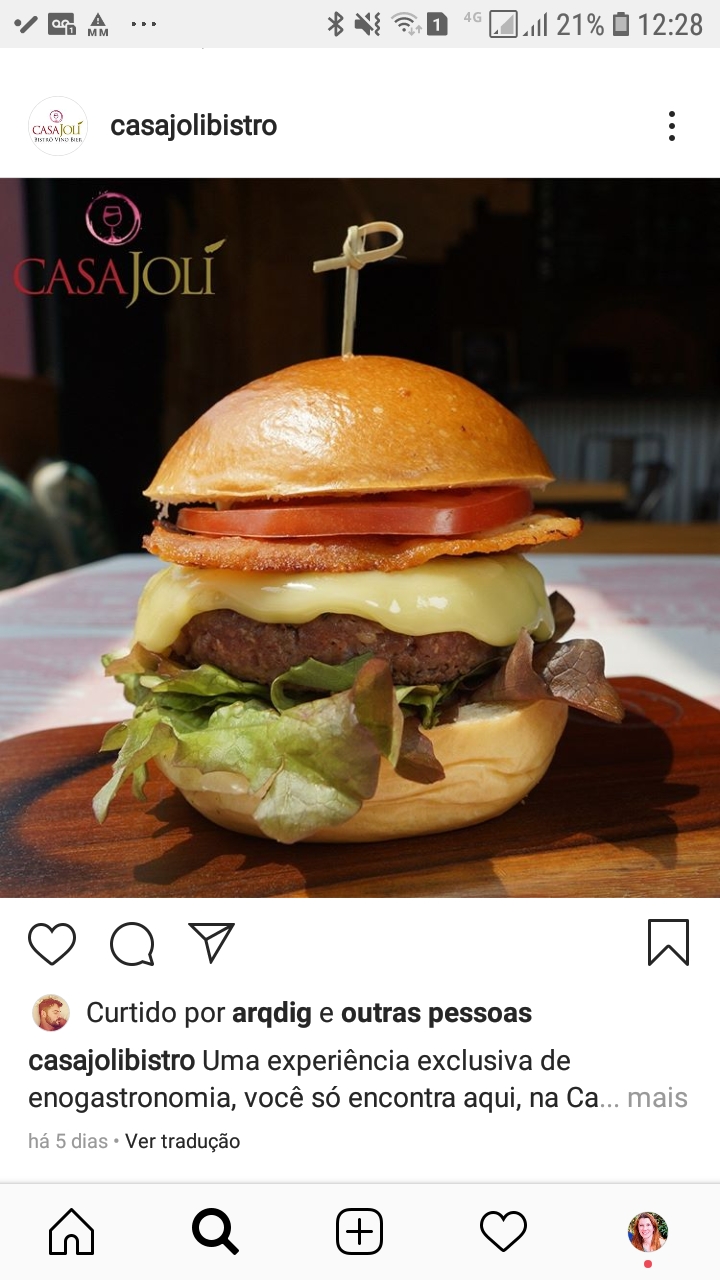Expand the caption with mais
The image size is (720, 1280).
[657, 1098]
